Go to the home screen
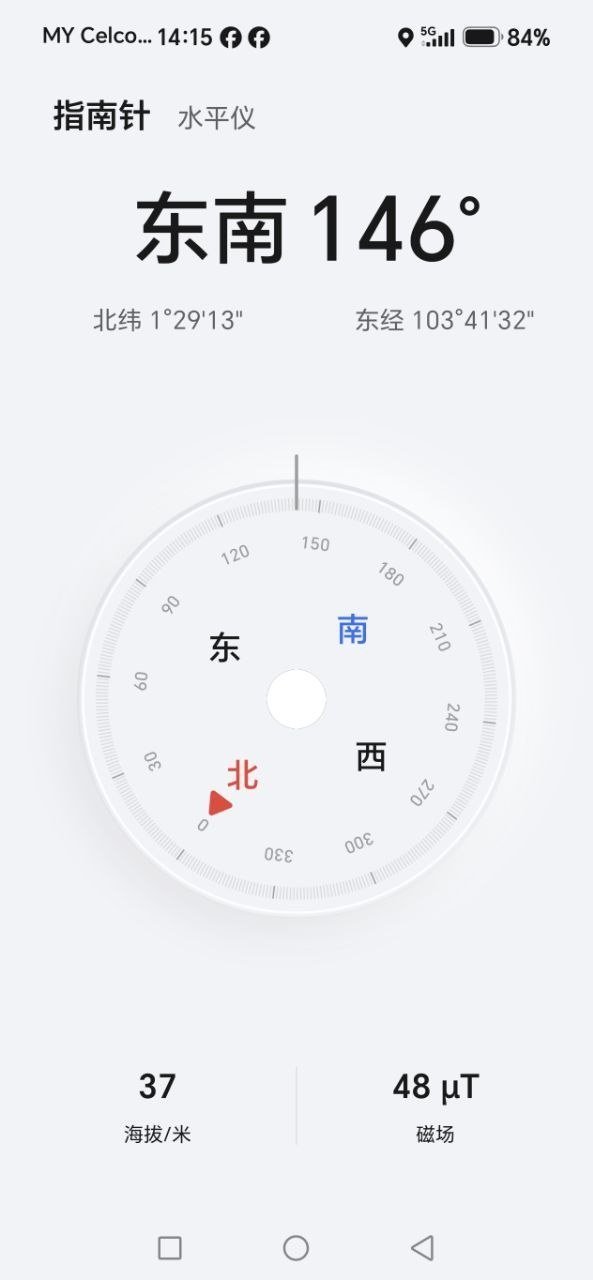593x1280 pixels. [296, 1247]
